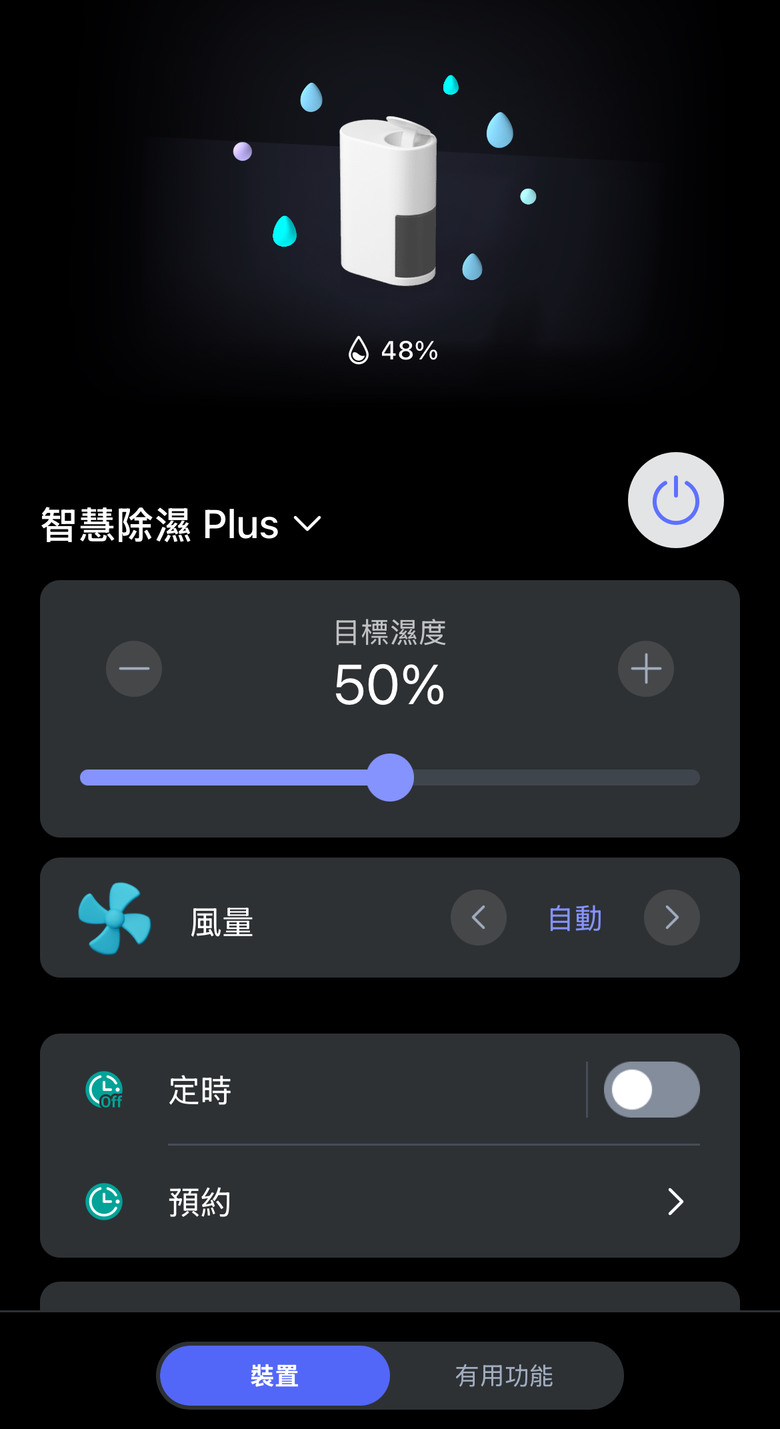780x1429 pixels.
Task: Click the fan icon next to 風量
Action: (113, 916)
